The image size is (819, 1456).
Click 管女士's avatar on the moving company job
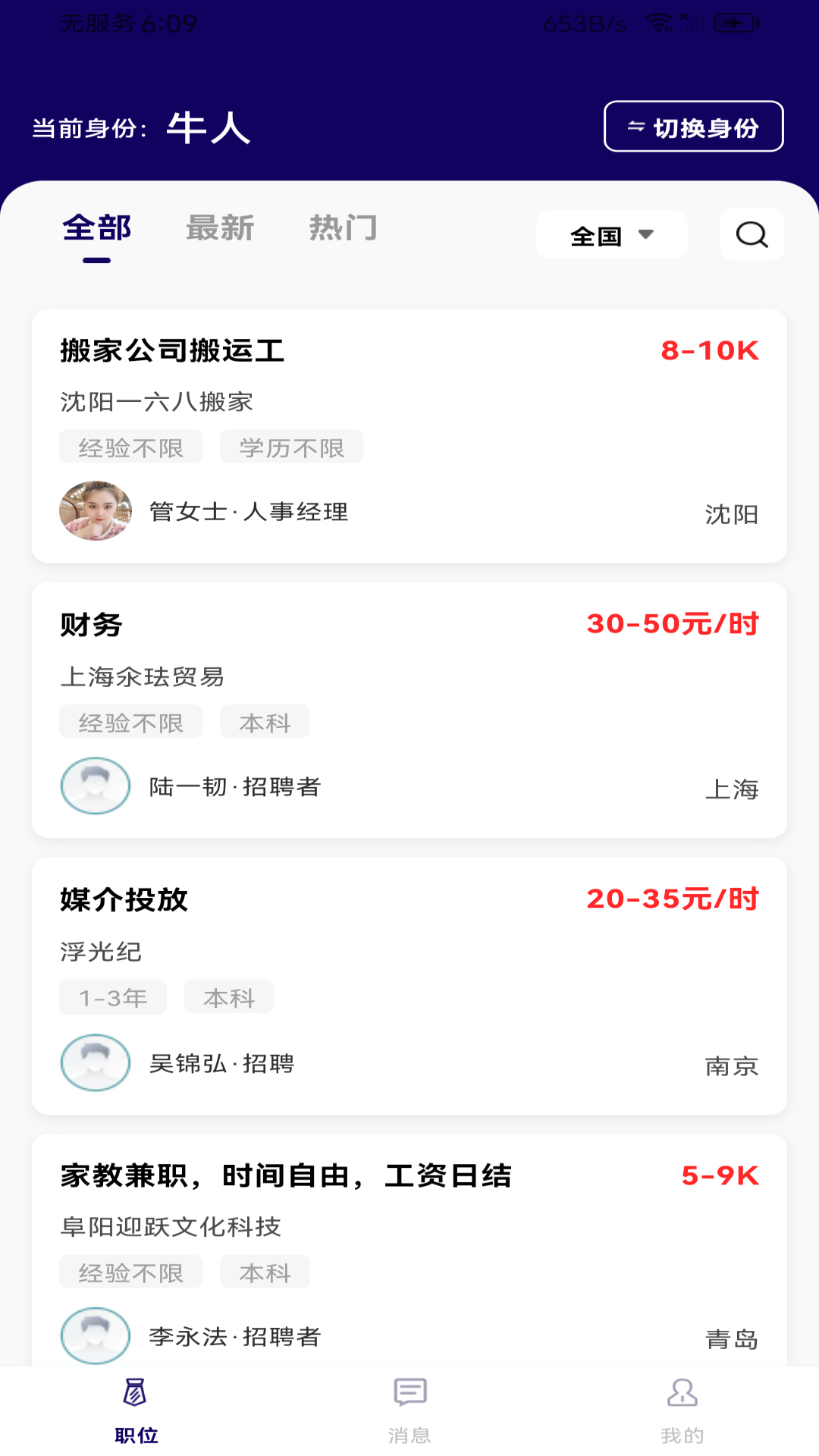click(x=95, y=511)
